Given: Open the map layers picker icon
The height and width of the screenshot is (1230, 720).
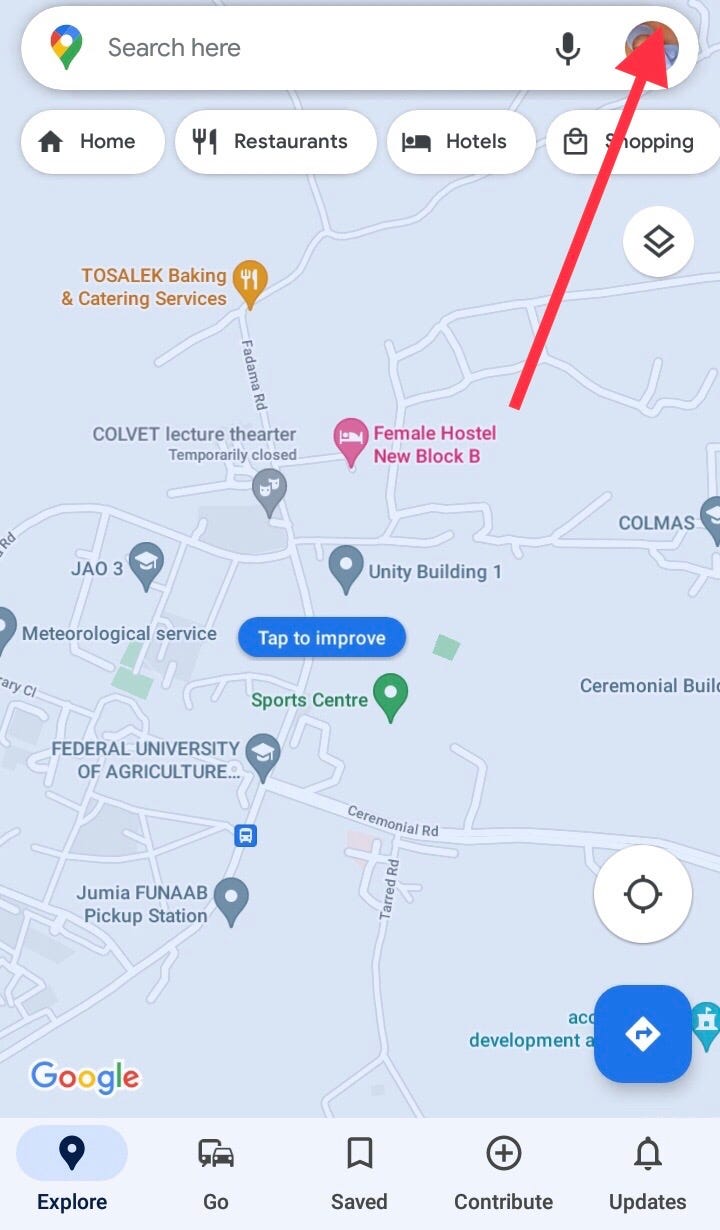Looking at the screenshot, I should (657, 241).
